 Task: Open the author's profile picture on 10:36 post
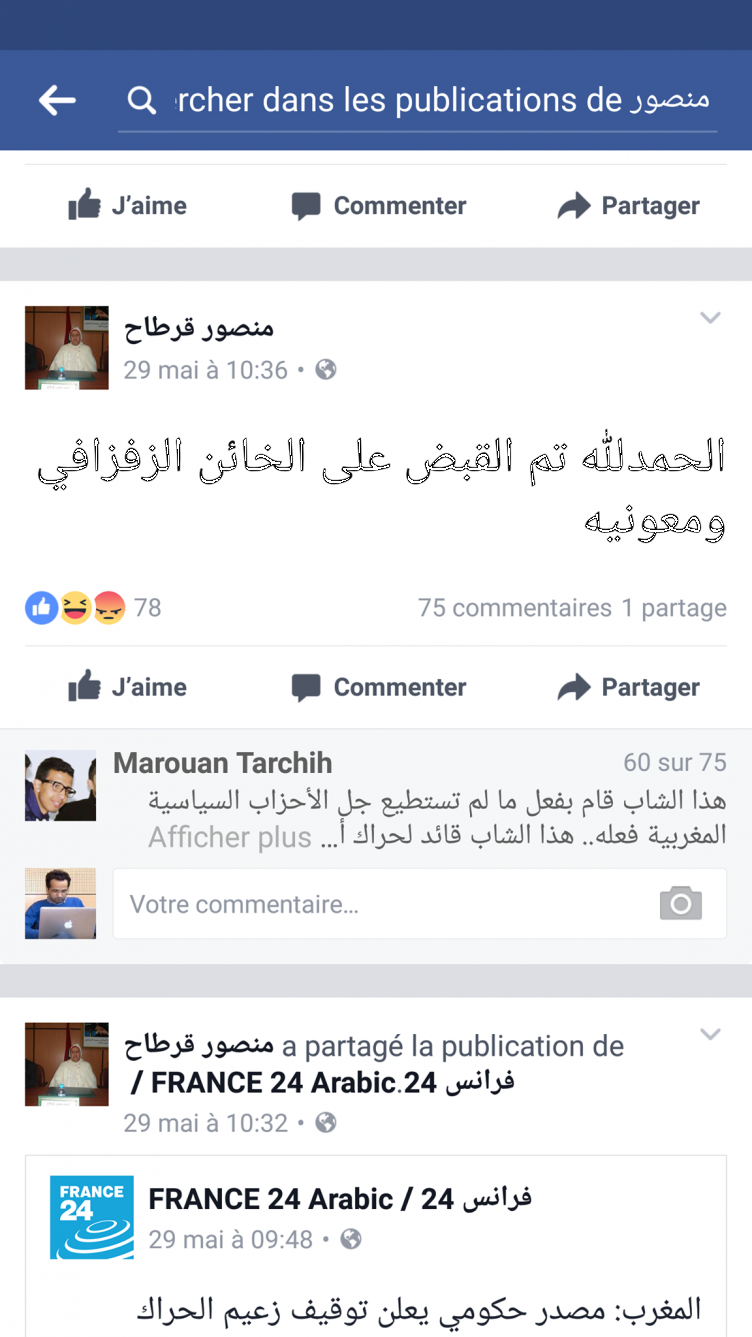coord(67,347)
